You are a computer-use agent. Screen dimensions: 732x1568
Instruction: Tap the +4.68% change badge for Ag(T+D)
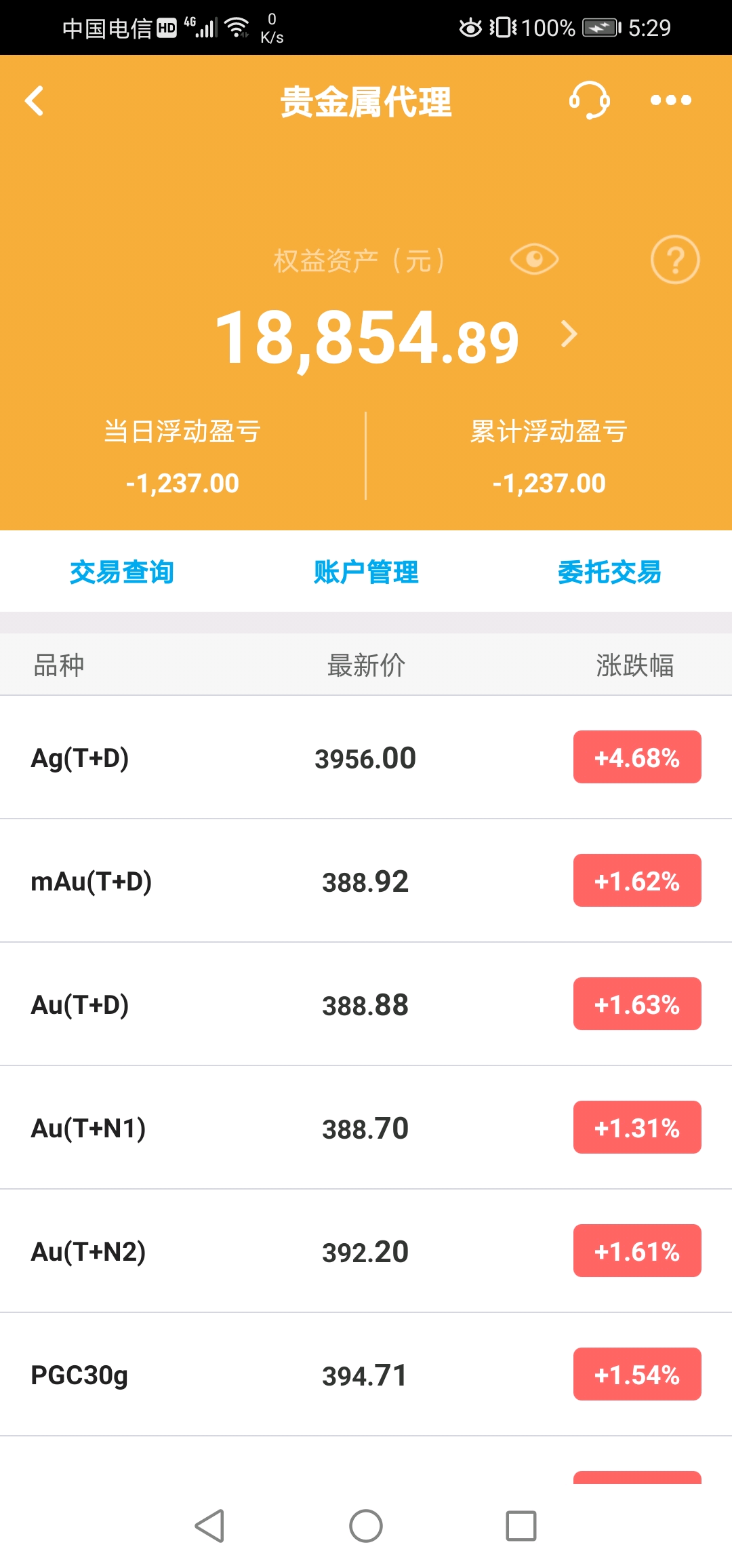click(636, 758)
